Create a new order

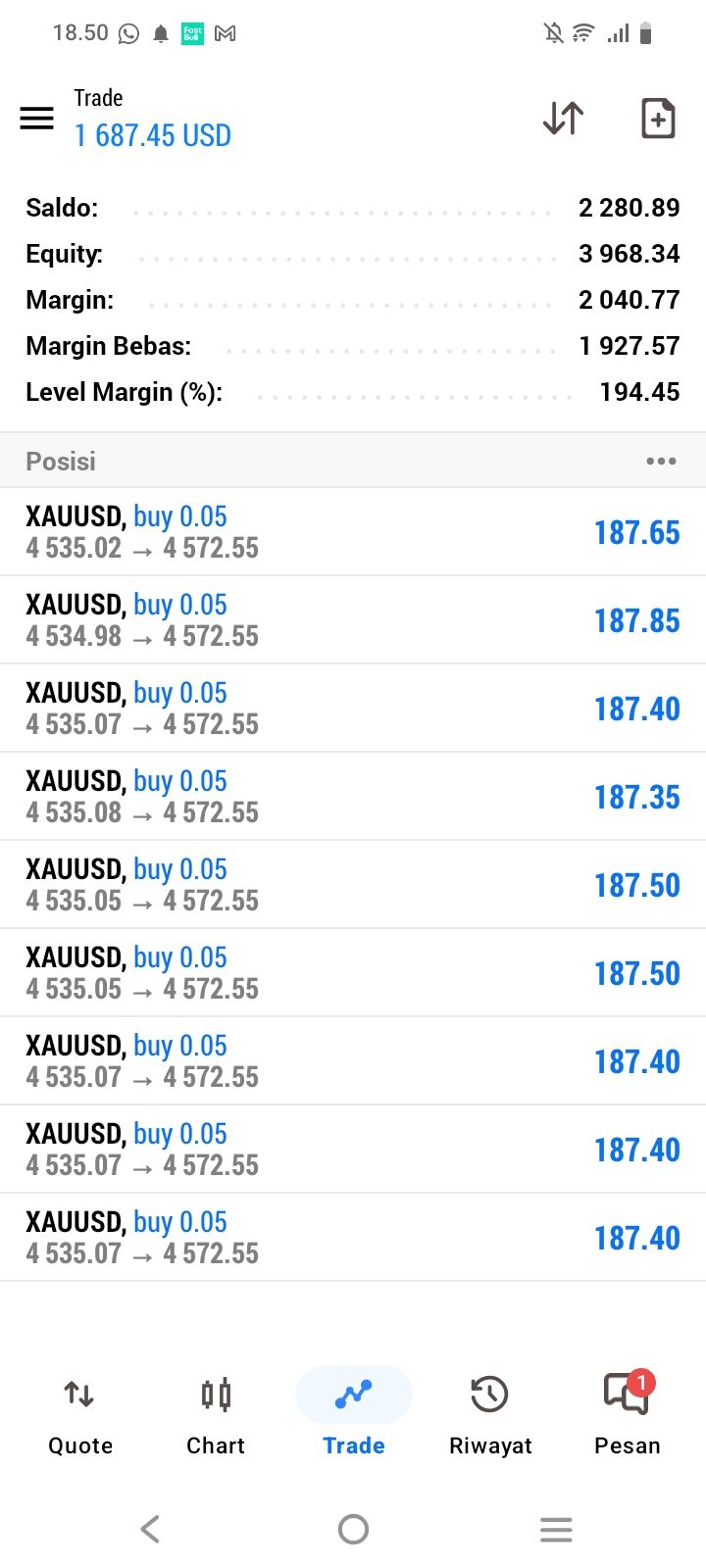pyautogui.click(x=657, y=119)
